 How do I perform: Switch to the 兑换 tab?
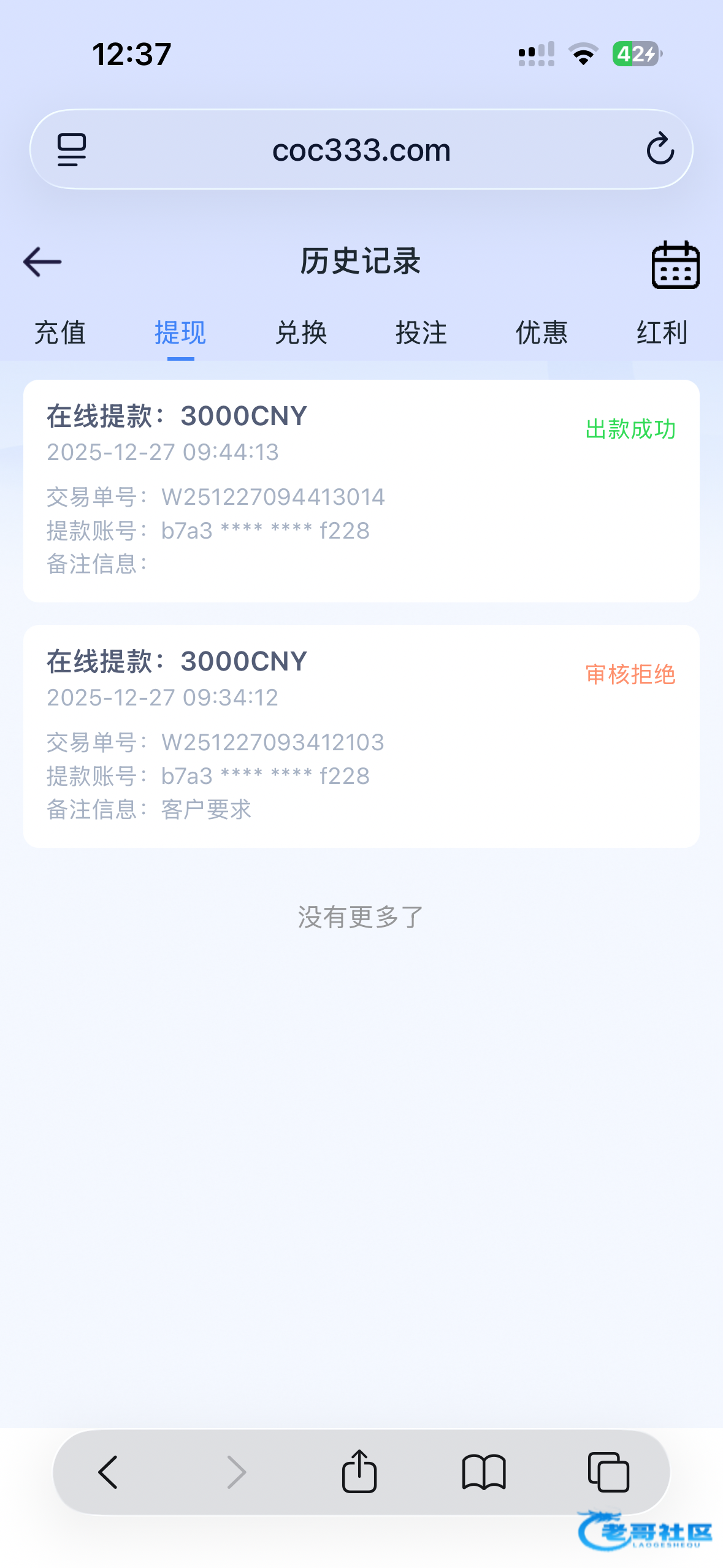click(x=300, y=333)
